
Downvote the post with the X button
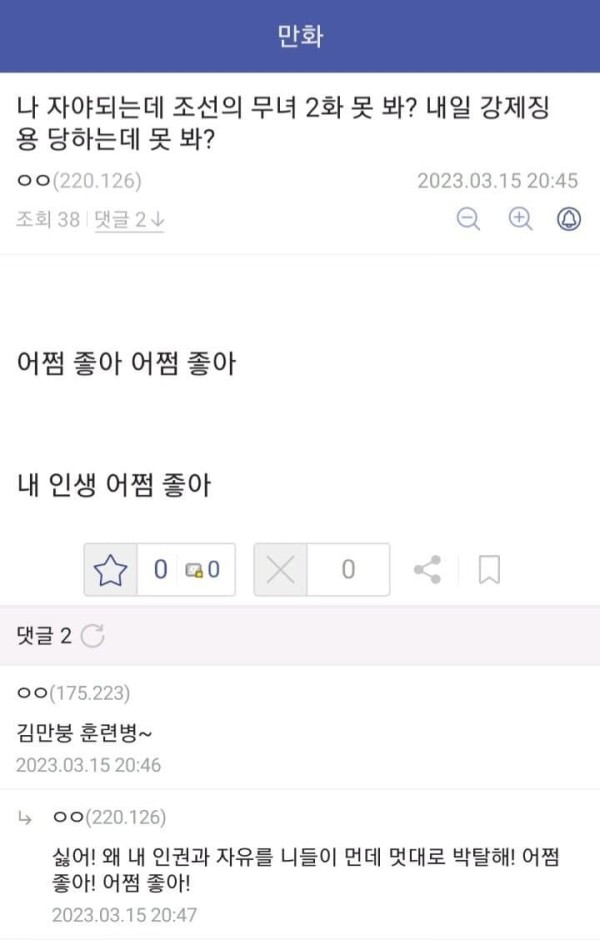coord(281,570)
